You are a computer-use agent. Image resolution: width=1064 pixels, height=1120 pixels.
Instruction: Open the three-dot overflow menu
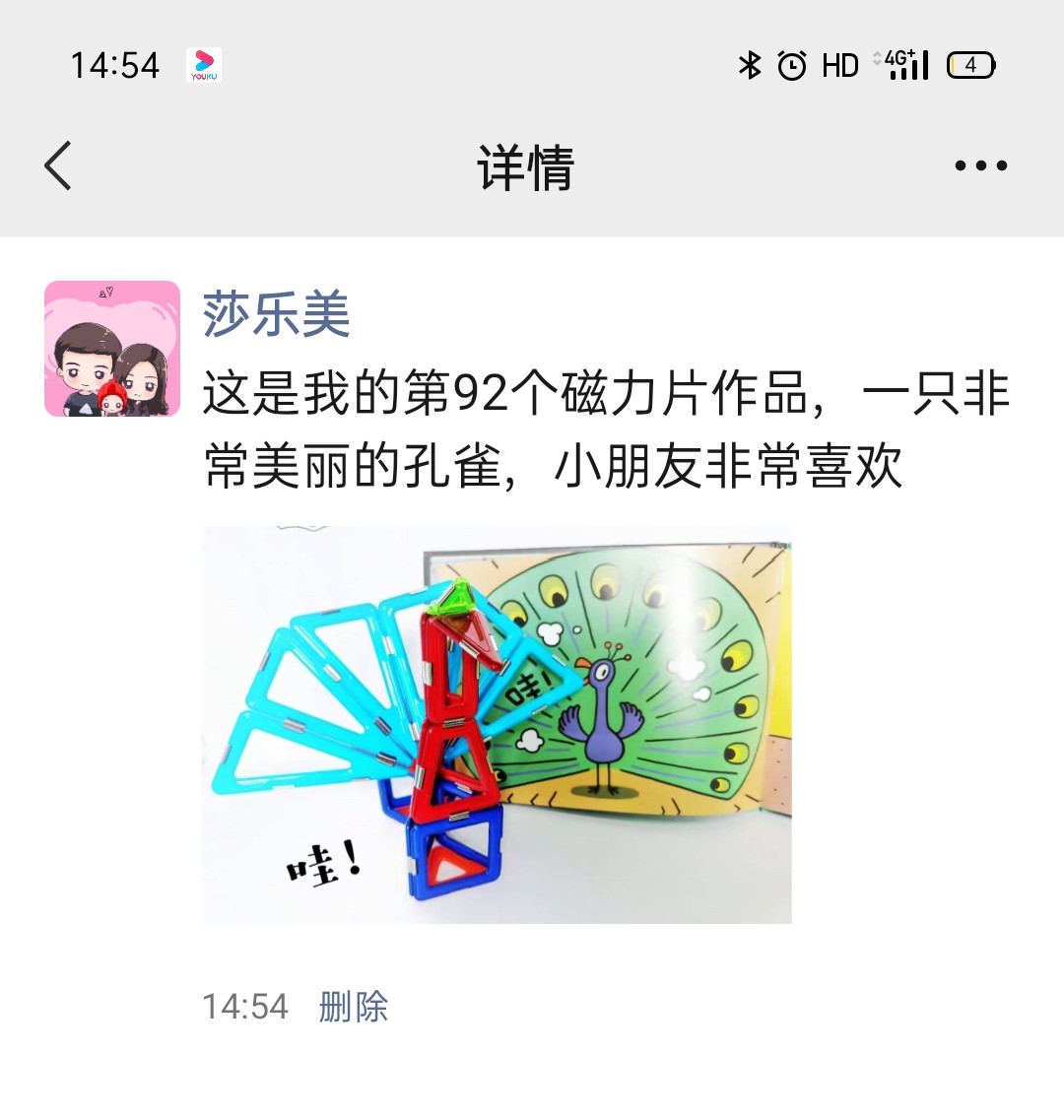coord(980,165)
